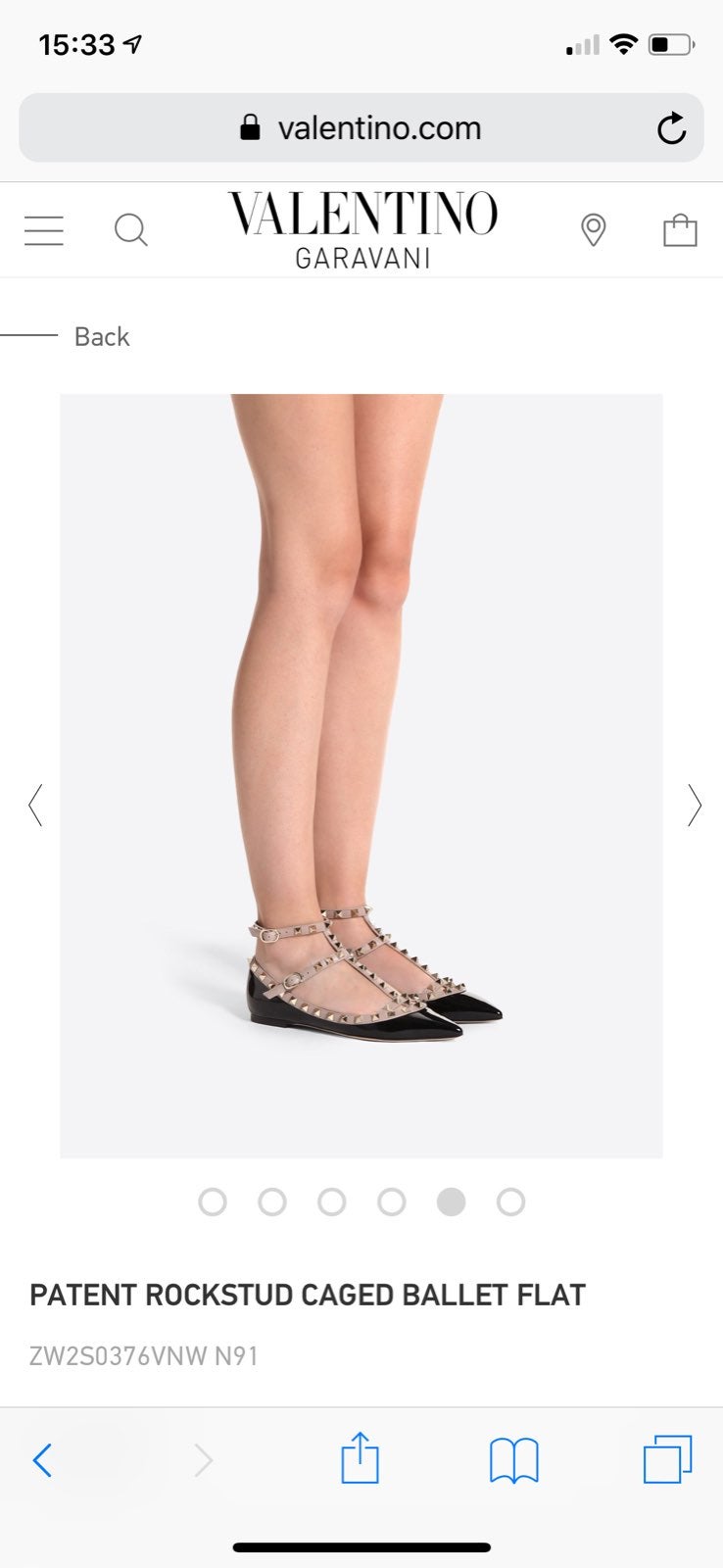Image resolution: width=723 pixels, height=1568 pixels.
Task: Open Safari share sheet
Action: click(360, 1458)
